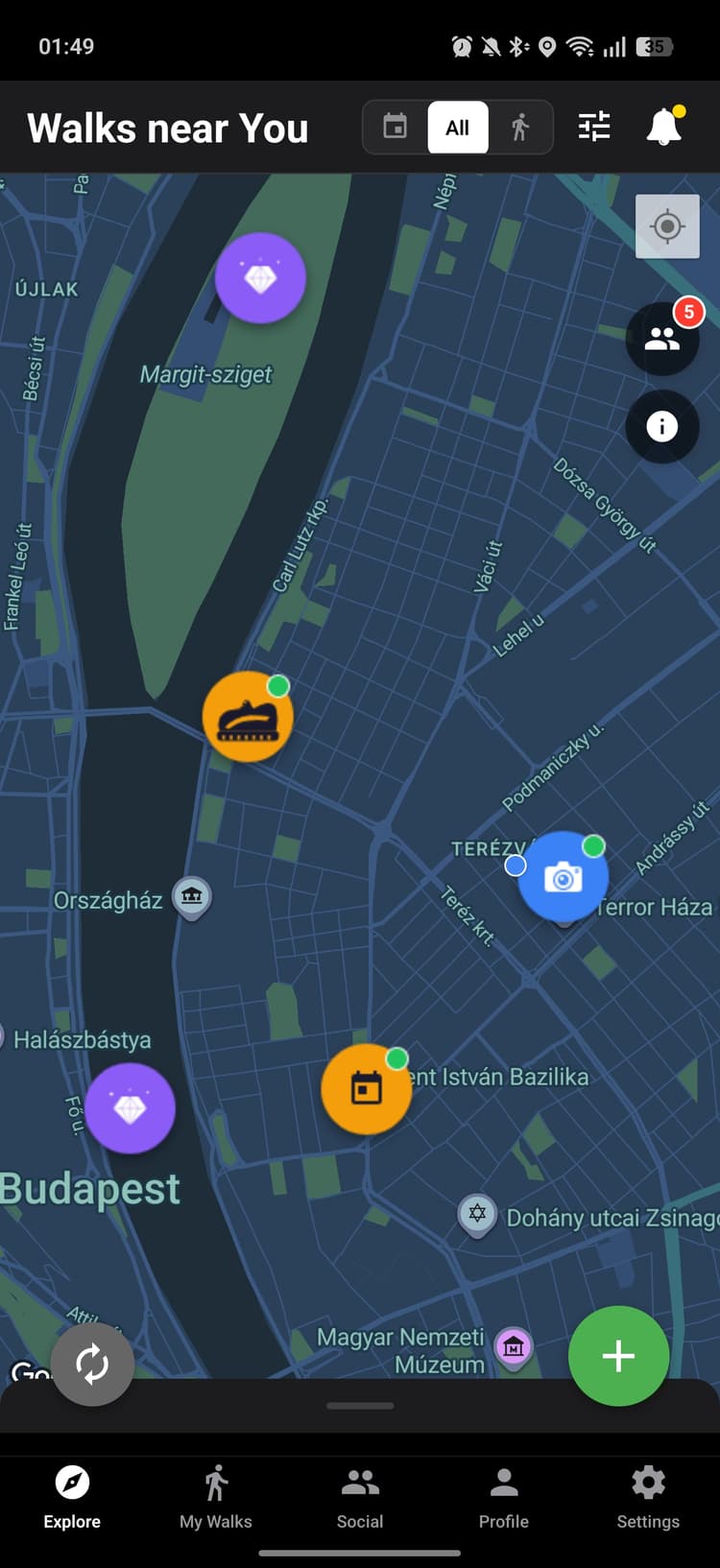
Task: Select the purple gem marker on Margit-sziget
Action: click(x=260, y=277)
